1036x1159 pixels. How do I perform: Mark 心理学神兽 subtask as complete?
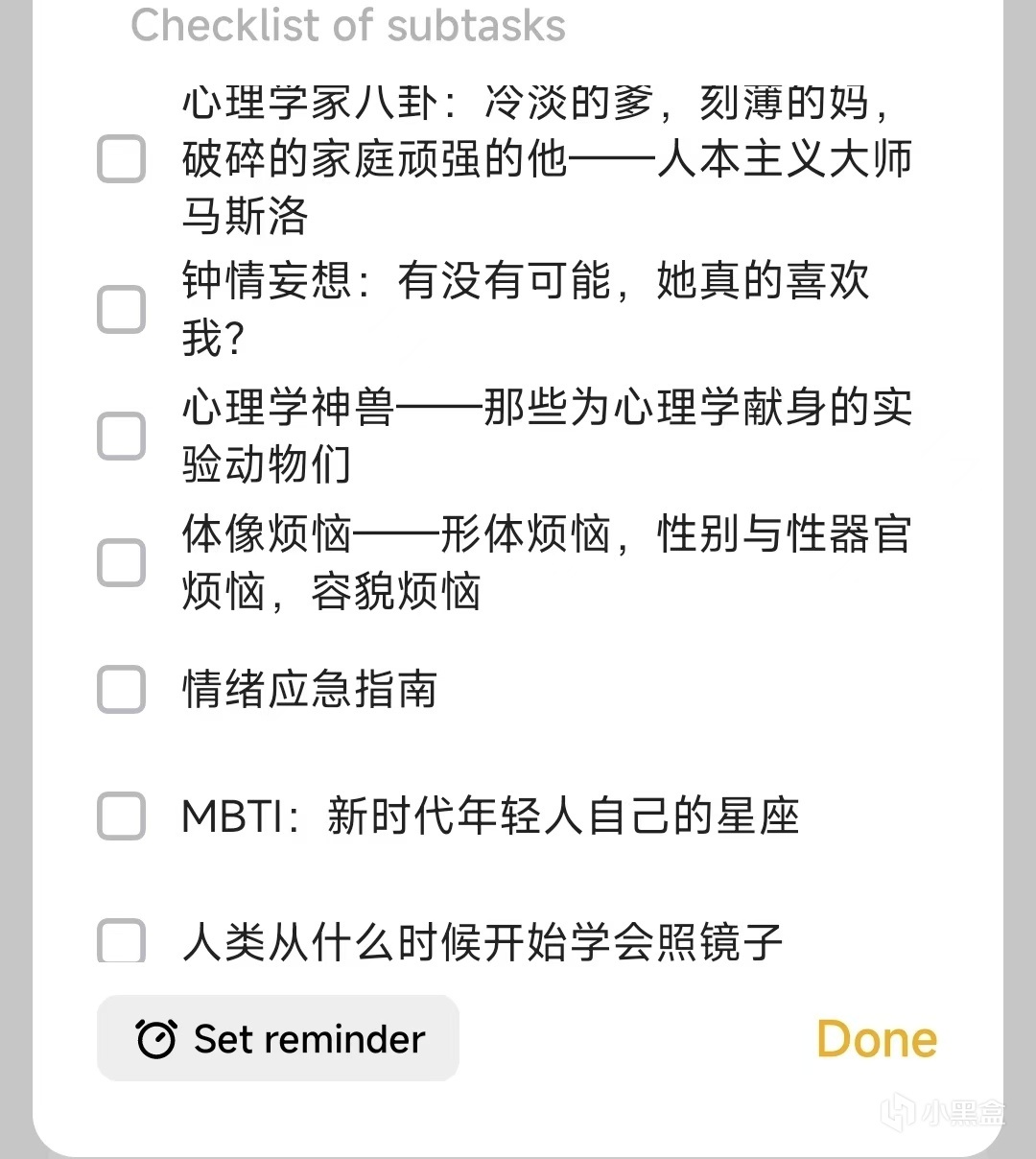click(x=122, y=436)
